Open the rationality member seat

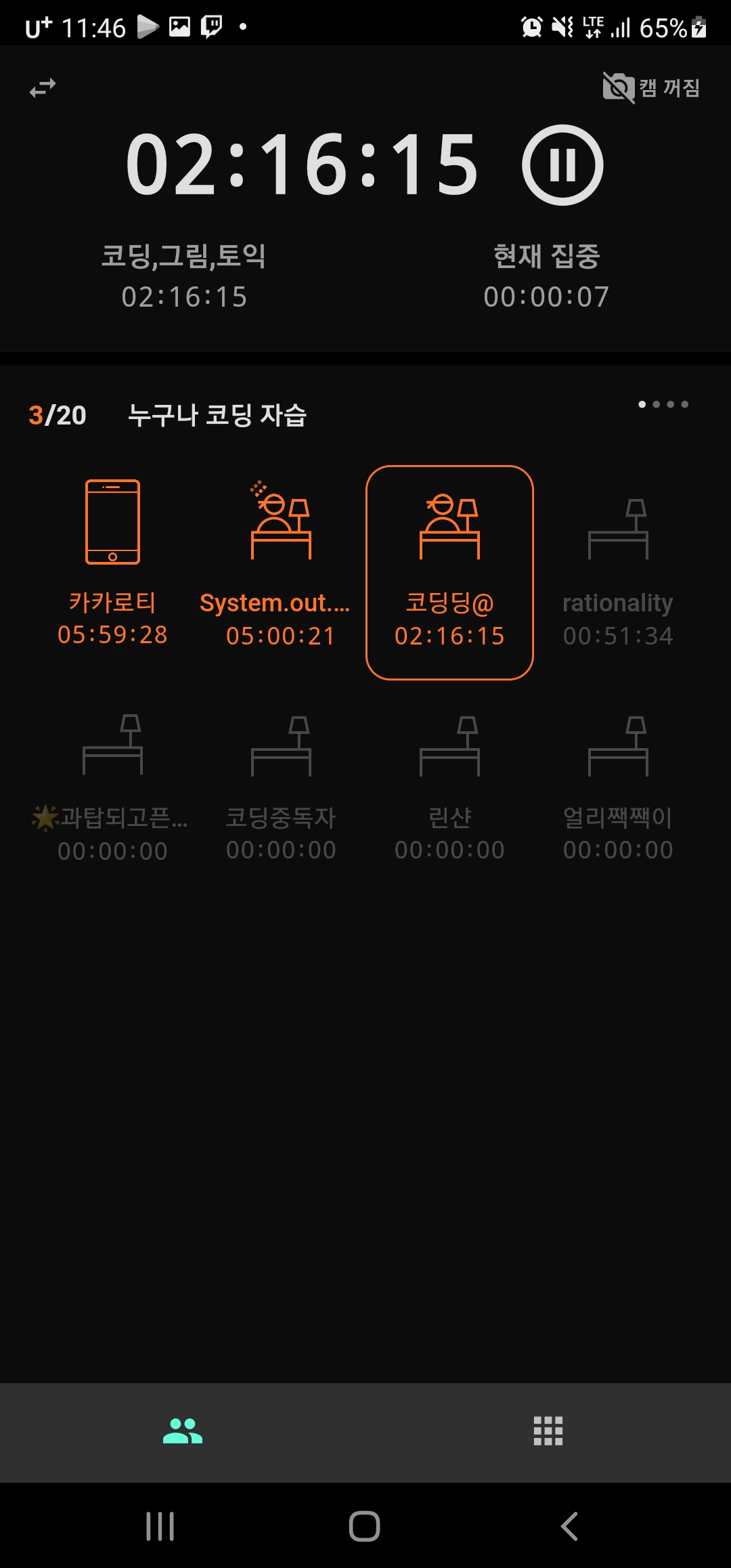click(x=618, y=573)
